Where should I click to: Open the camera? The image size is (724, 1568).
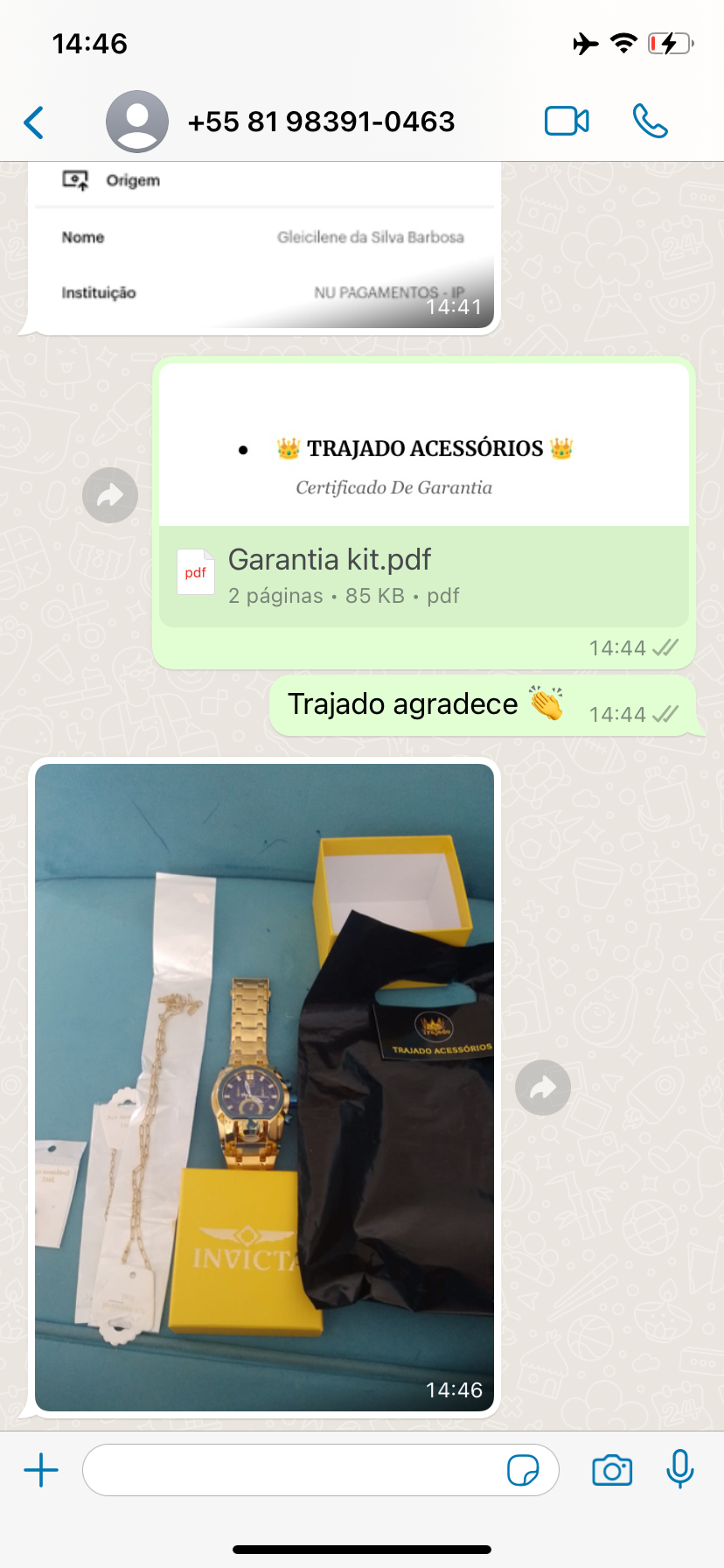tap(612, 1470)
